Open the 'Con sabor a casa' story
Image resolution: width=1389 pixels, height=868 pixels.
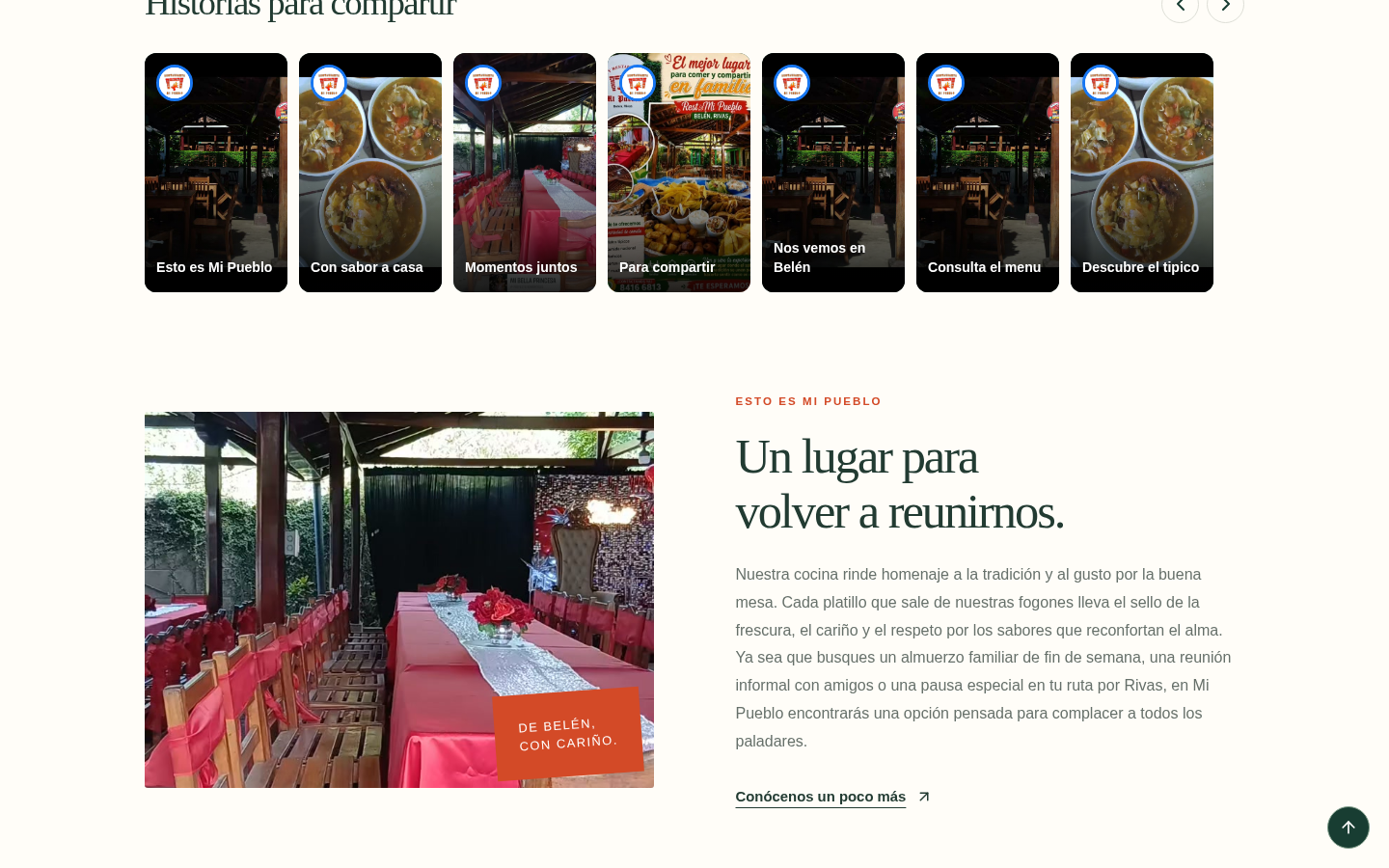click(x=370, y=173)
